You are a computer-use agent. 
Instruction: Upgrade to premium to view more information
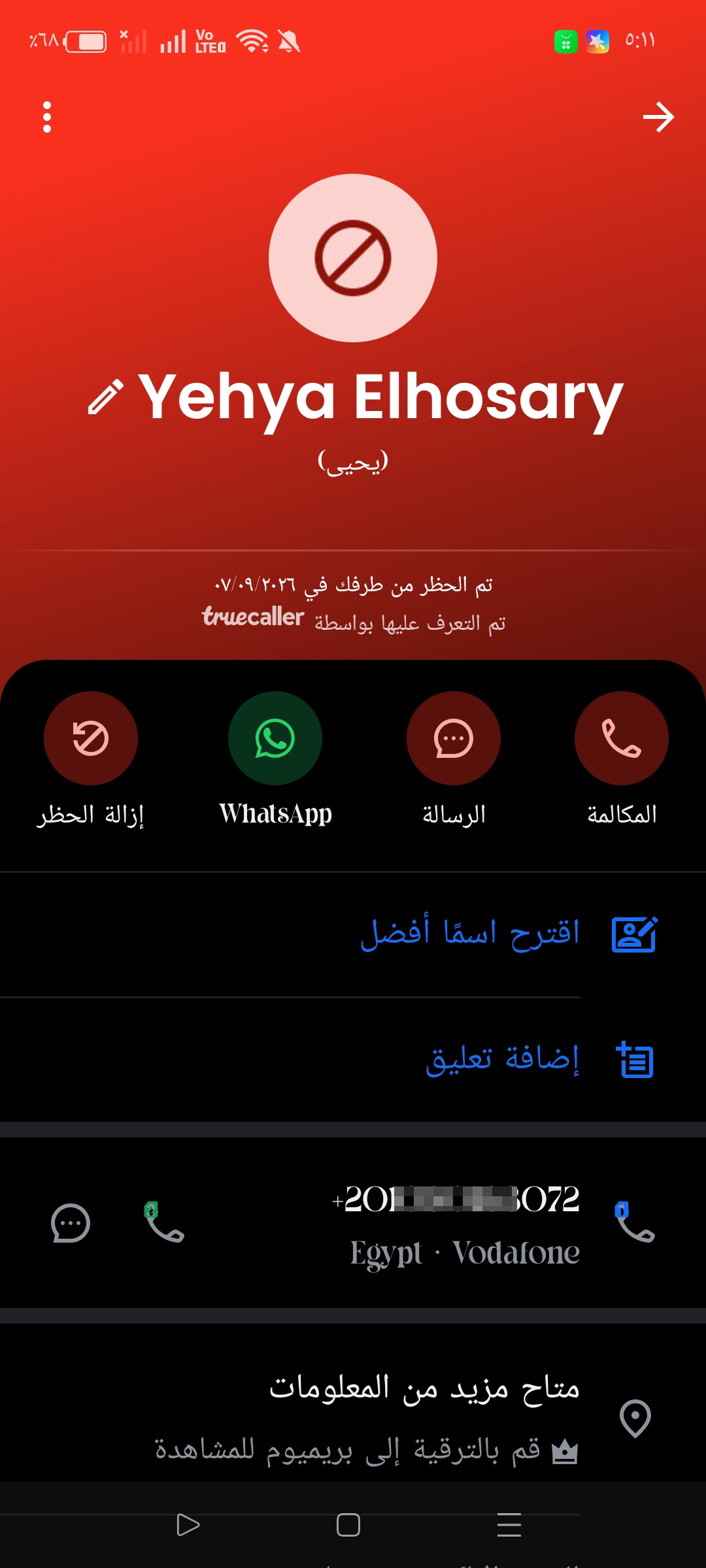pyautogui.click(x=366, y=1449)
